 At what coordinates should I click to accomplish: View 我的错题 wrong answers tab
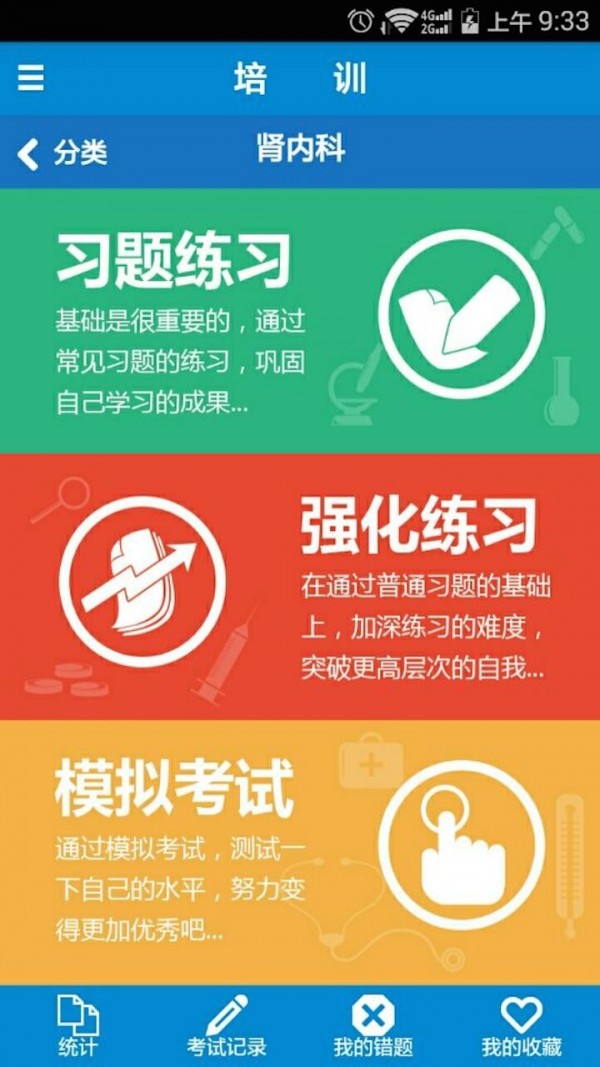point(373,1026)
